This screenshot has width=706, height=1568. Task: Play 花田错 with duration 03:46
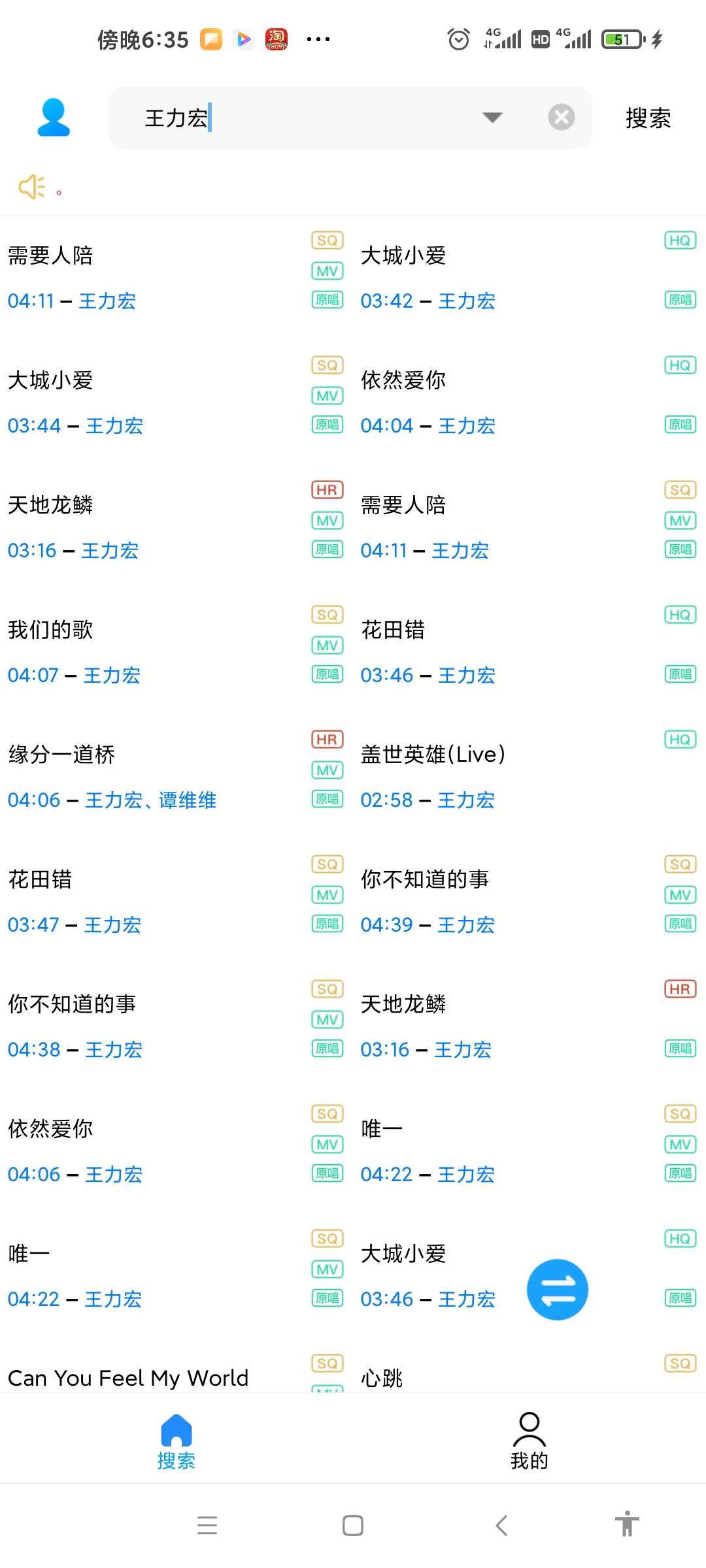[x=529, y=652]
